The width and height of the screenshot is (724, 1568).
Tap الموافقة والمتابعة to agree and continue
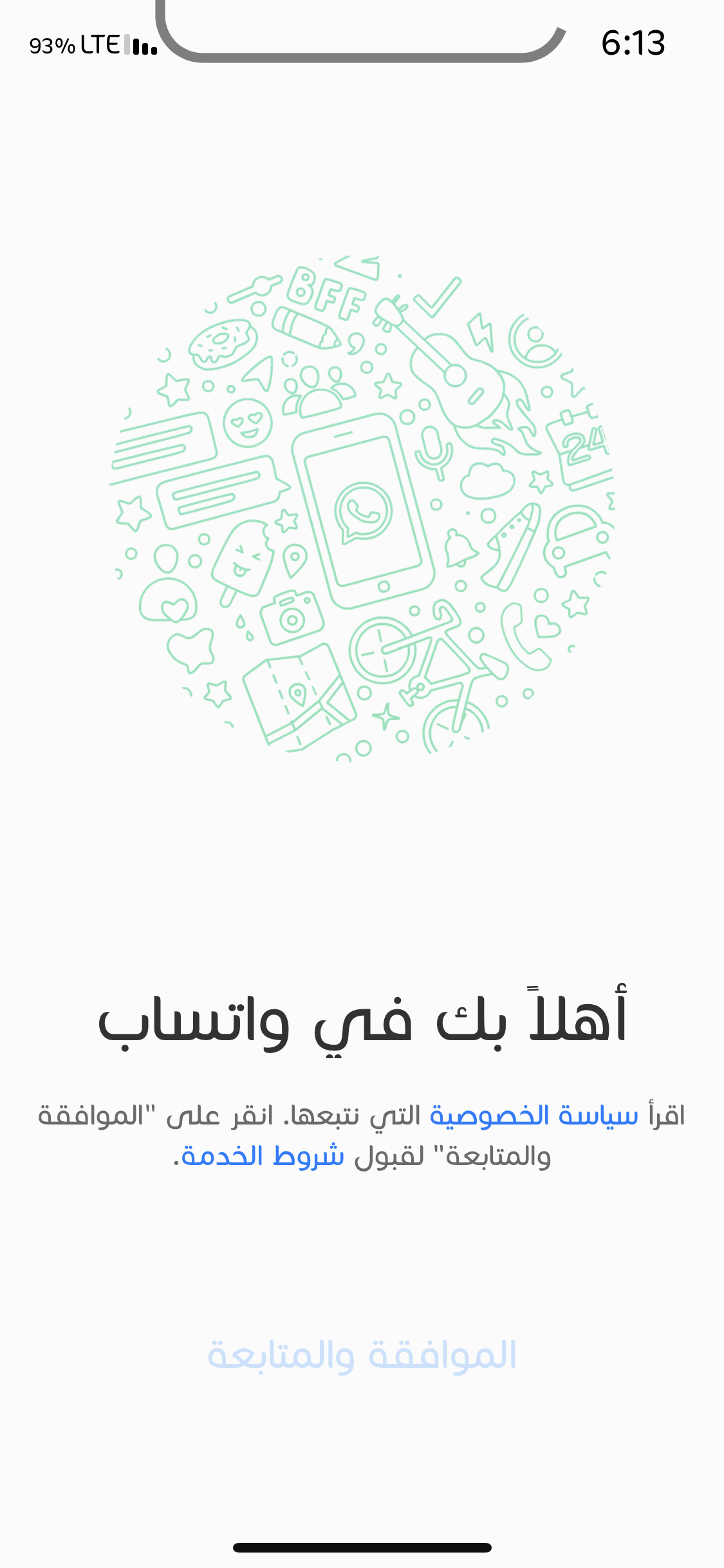[x=362, y=1355]
